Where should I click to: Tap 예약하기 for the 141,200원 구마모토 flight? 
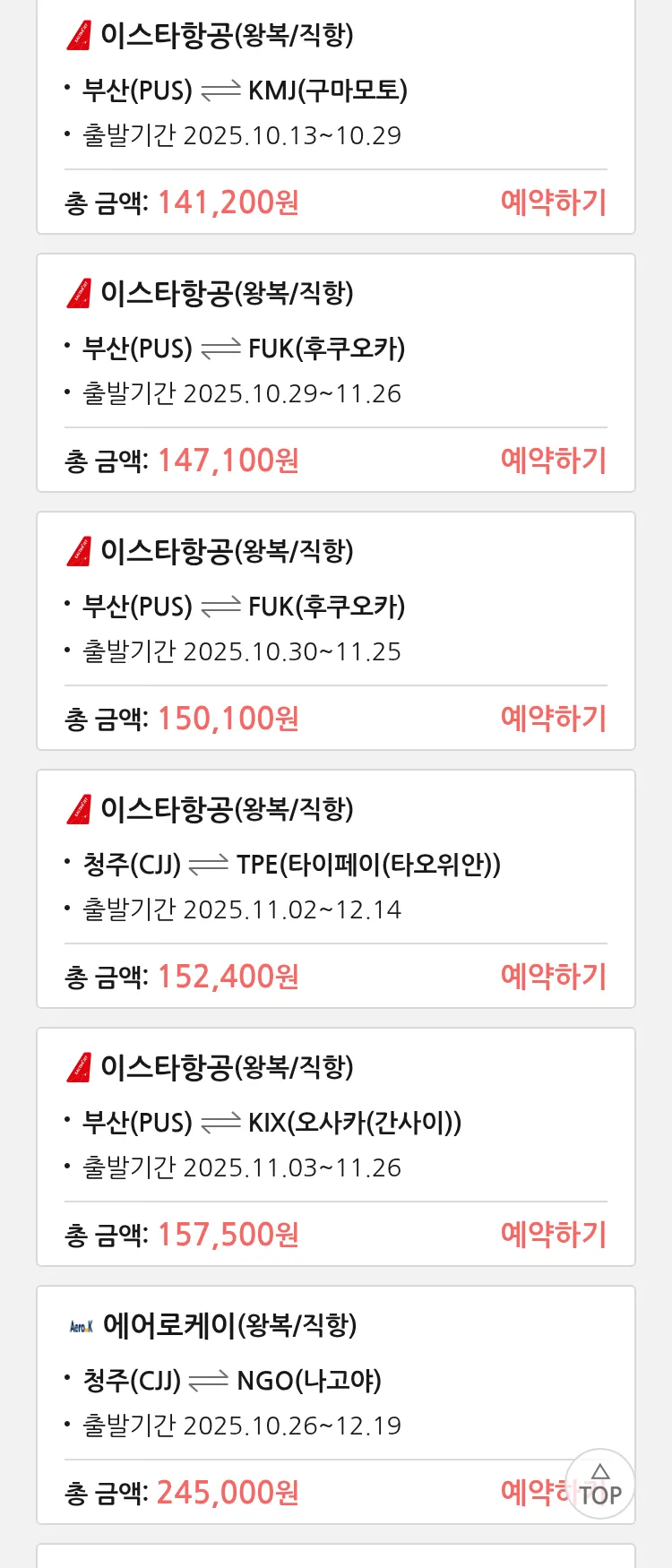[553, 202]
